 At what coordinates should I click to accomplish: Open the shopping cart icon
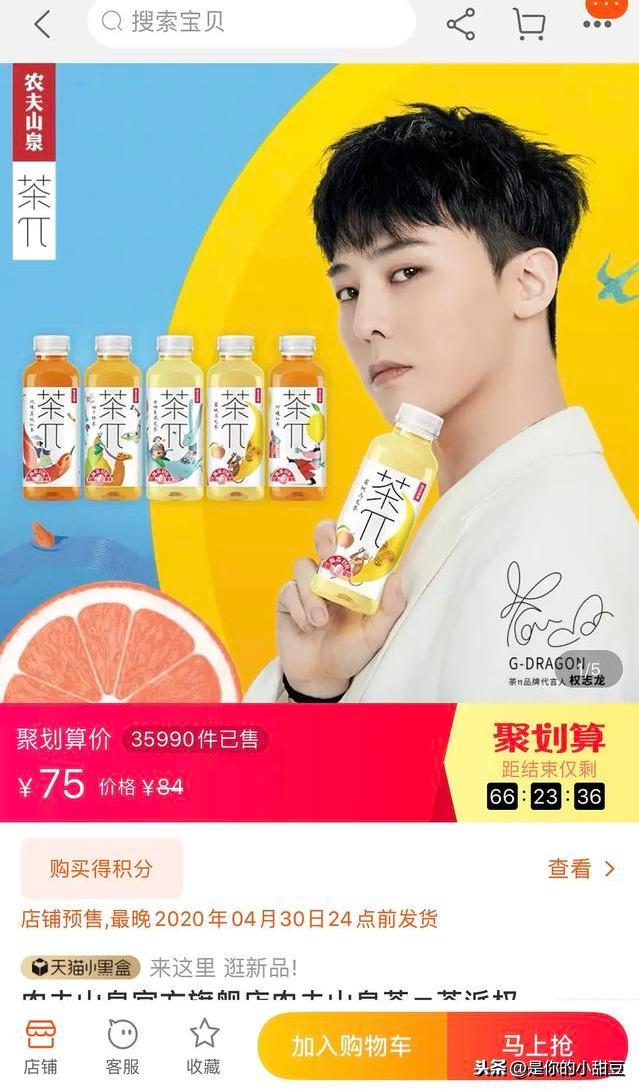point(528,23)
